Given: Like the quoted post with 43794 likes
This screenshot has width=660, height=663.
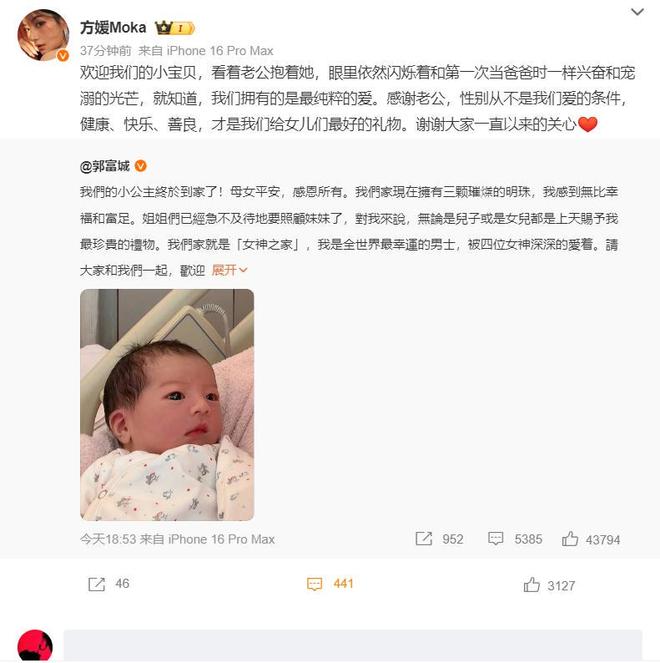Looking at the screenshot, I should click(x=590, y=539).
